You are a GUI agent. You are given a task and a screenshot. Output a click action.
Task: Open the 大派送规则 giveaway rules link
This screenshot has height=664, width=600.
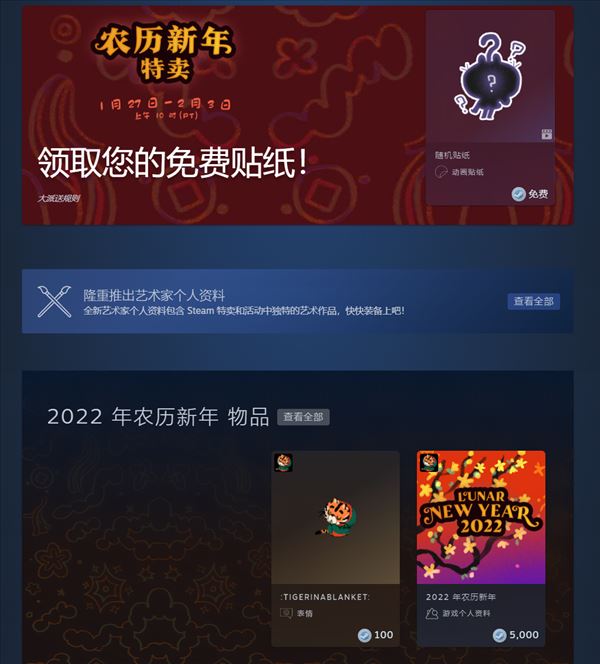tap(58, 198)
